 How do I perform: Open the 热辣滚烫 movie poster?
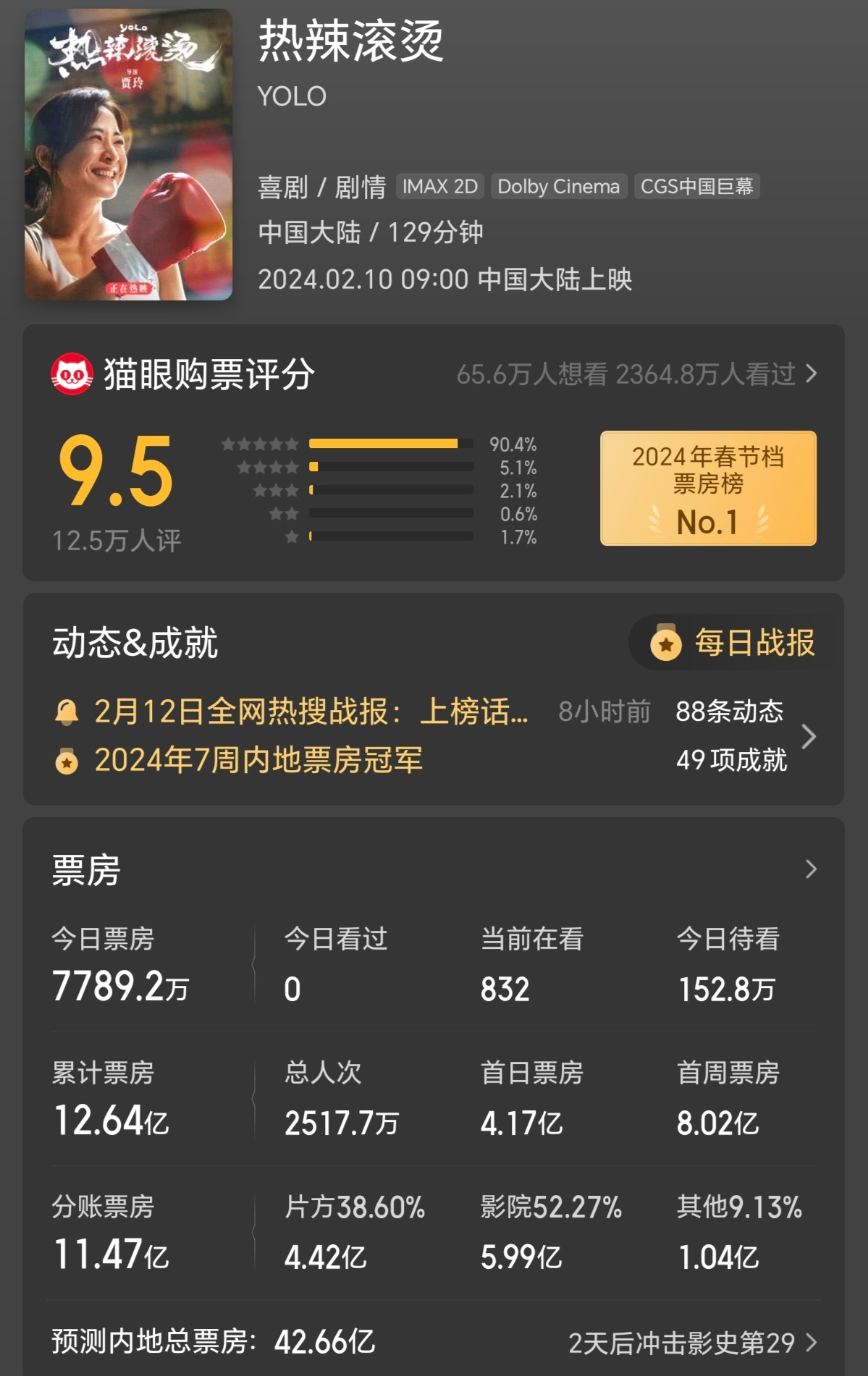129,154
